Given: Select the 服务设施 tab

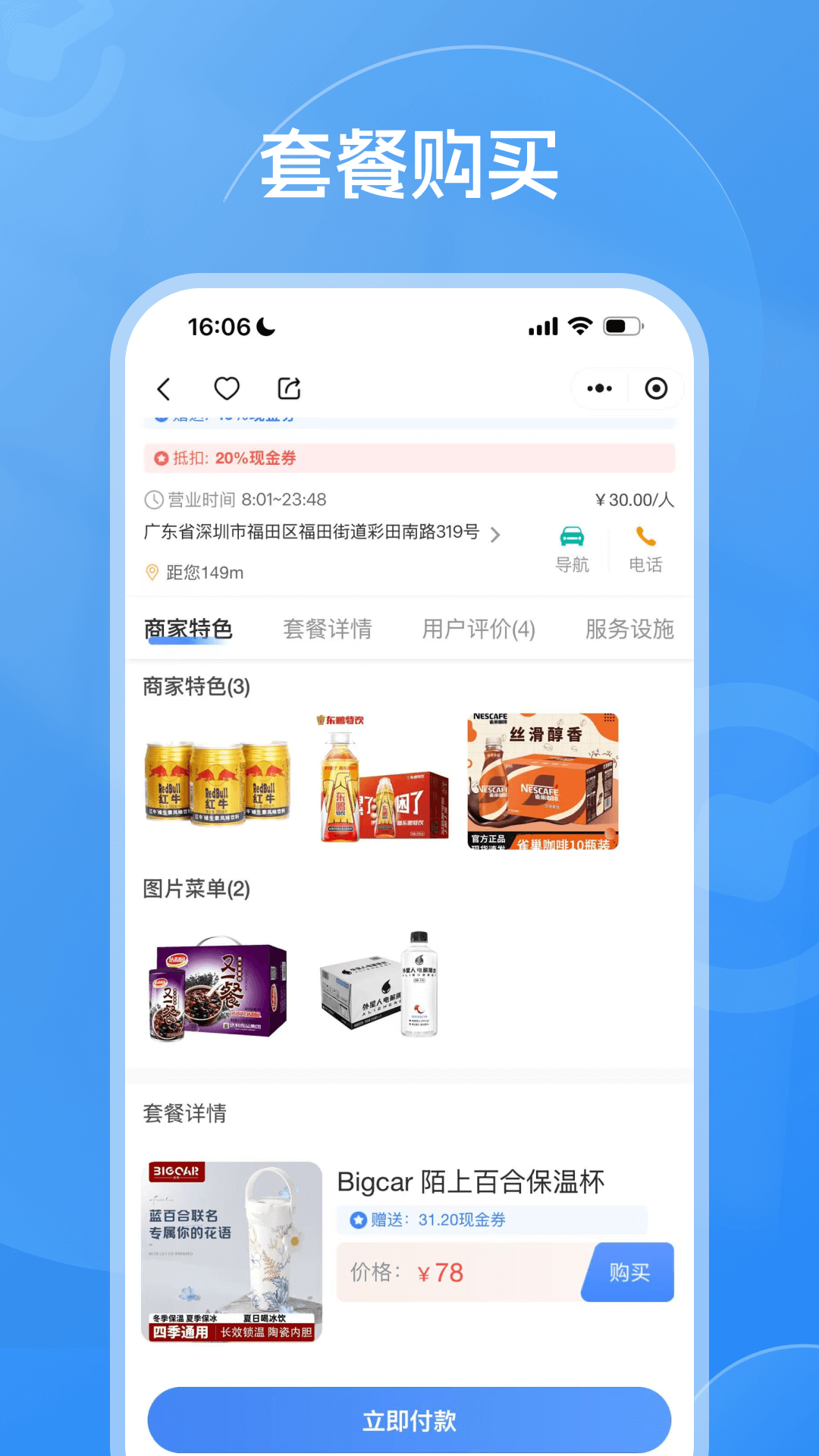Looking at the screenshot, I should [631, 628].
